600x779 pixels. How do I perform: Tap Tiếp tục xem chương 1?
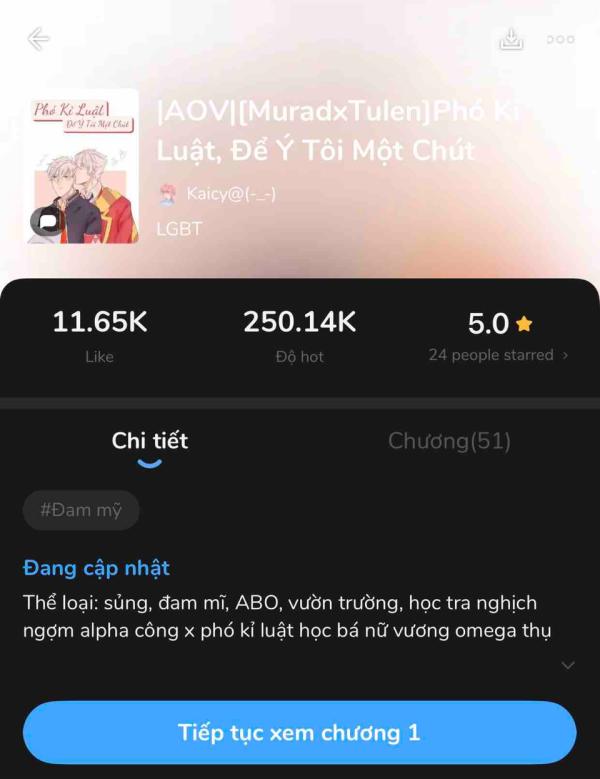pyautogui.click(x=299, y=732)
